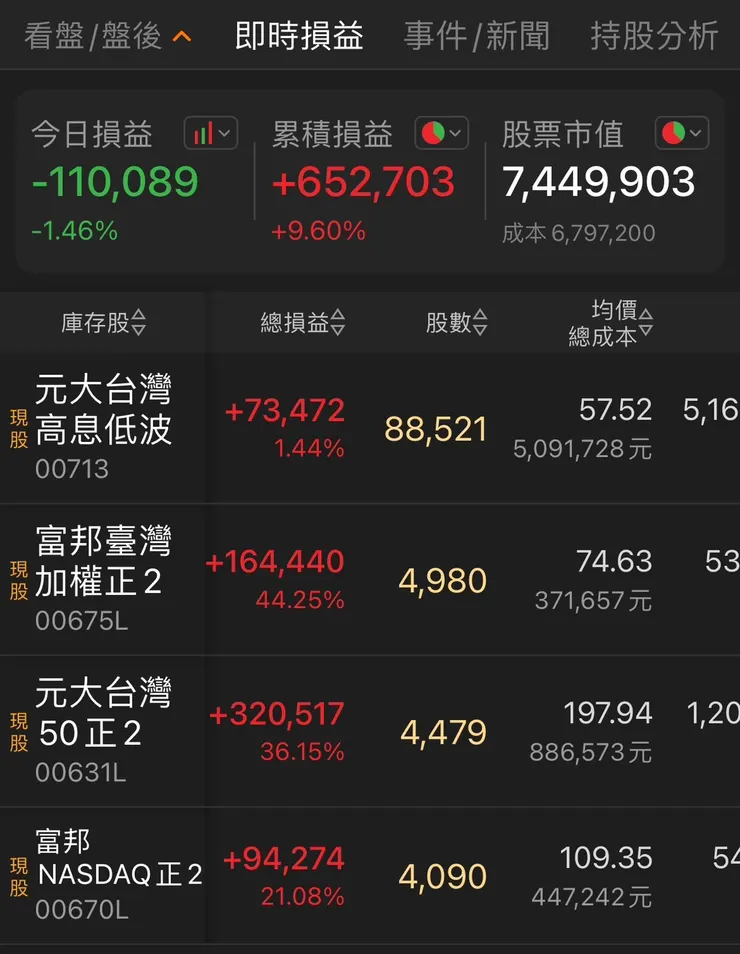Screen dimensions: 740x954
Task: Tap the pie chart icon beside 累積損益
Action: [x=432, y=132]
